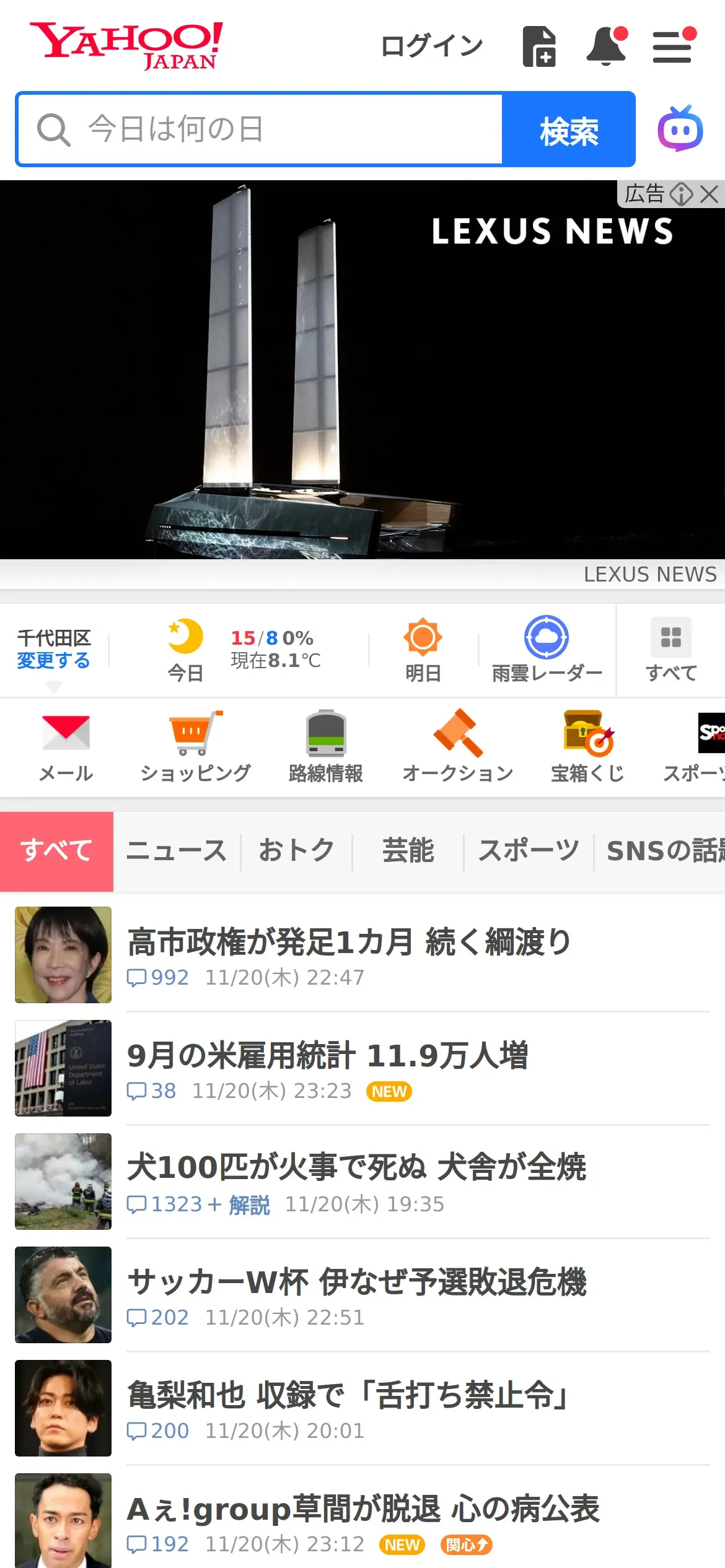The height and width of the screenshot is (1568, 725).
Task: Change location via 変更する
Action: click(x=53, y=661)
